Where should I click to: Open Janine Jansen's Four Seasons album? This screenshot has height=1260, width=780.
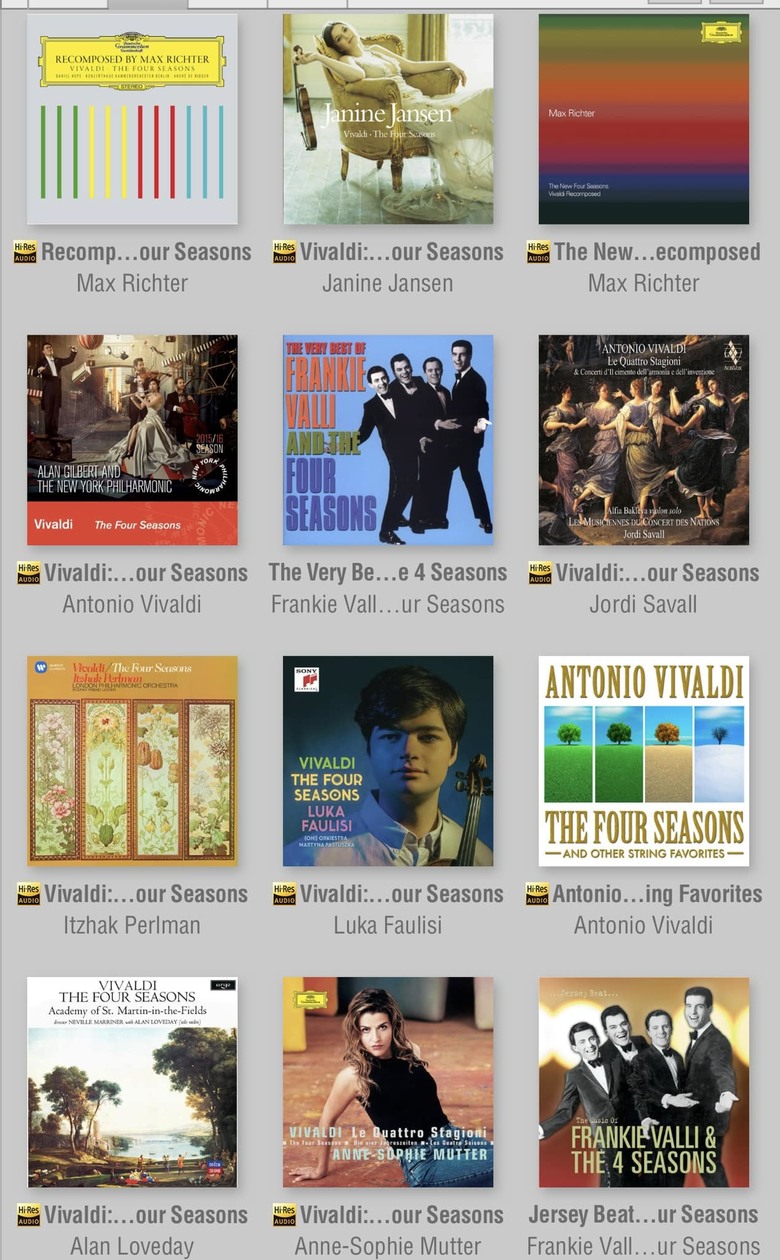pyautogui.click(x=388, y=119)
